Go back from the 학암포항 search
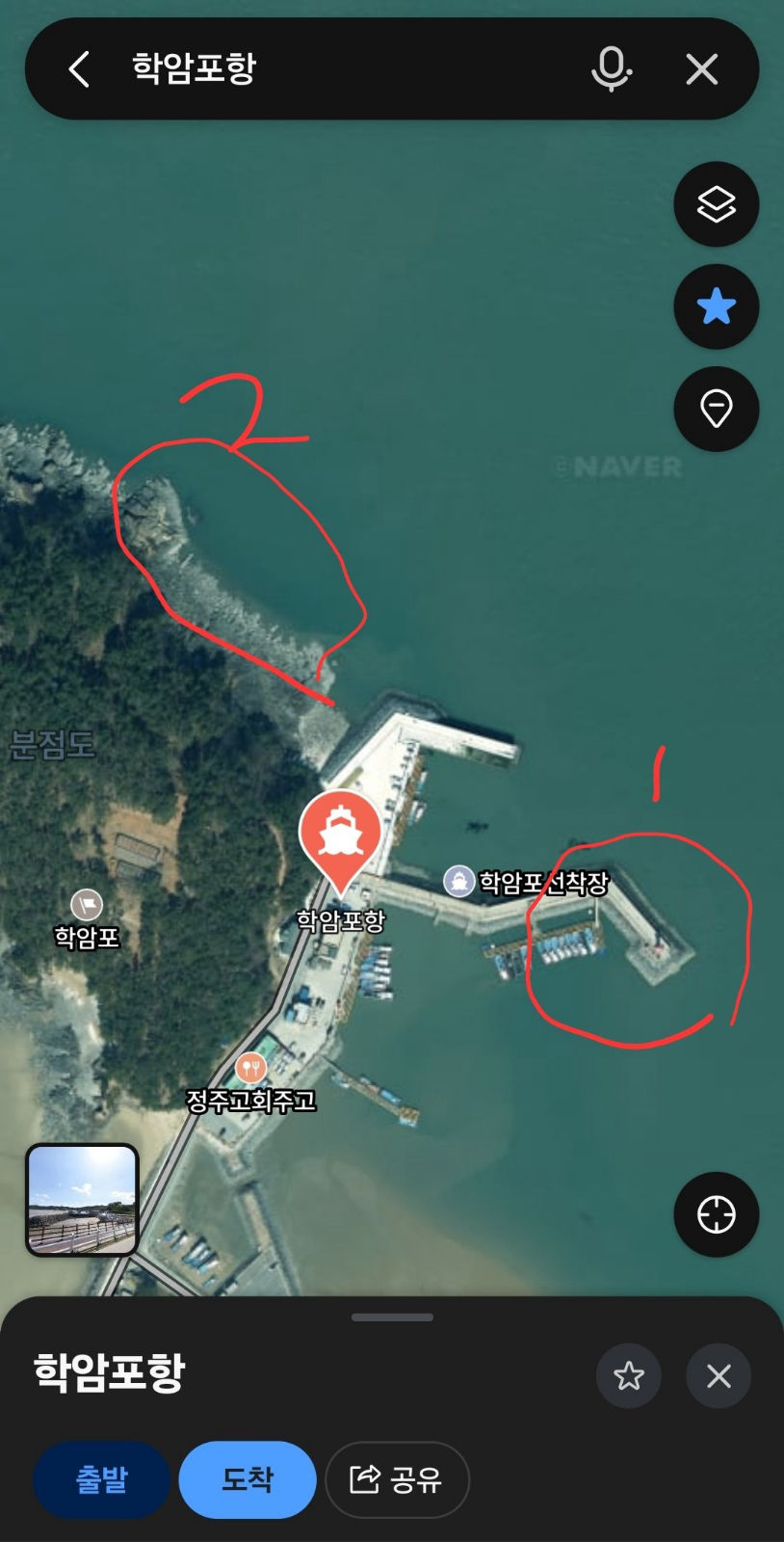 point(79,69)
